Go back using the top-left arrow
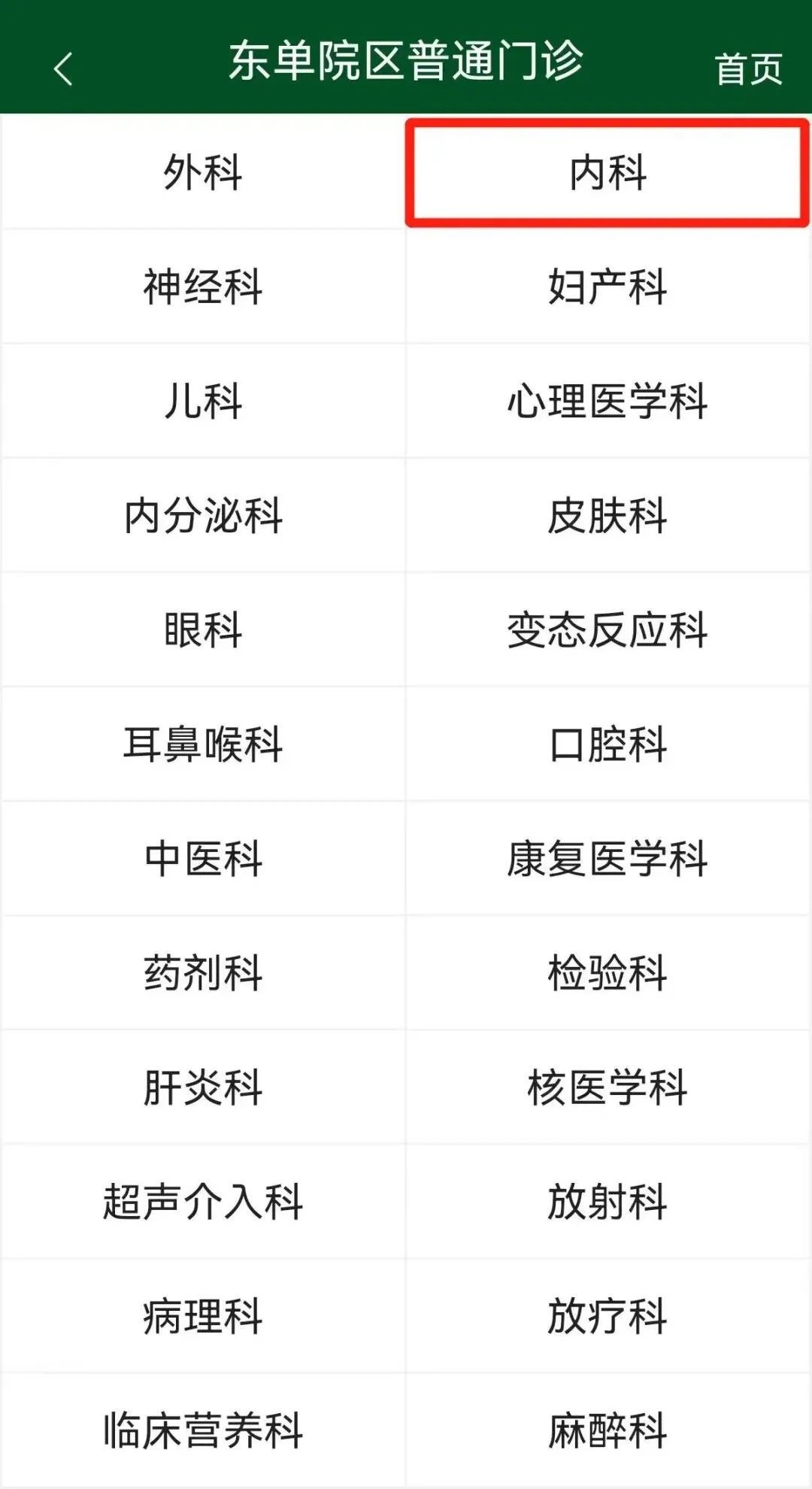Image resolution: width=812 pixels, height=1489 pixels. (x=63, y=69)
